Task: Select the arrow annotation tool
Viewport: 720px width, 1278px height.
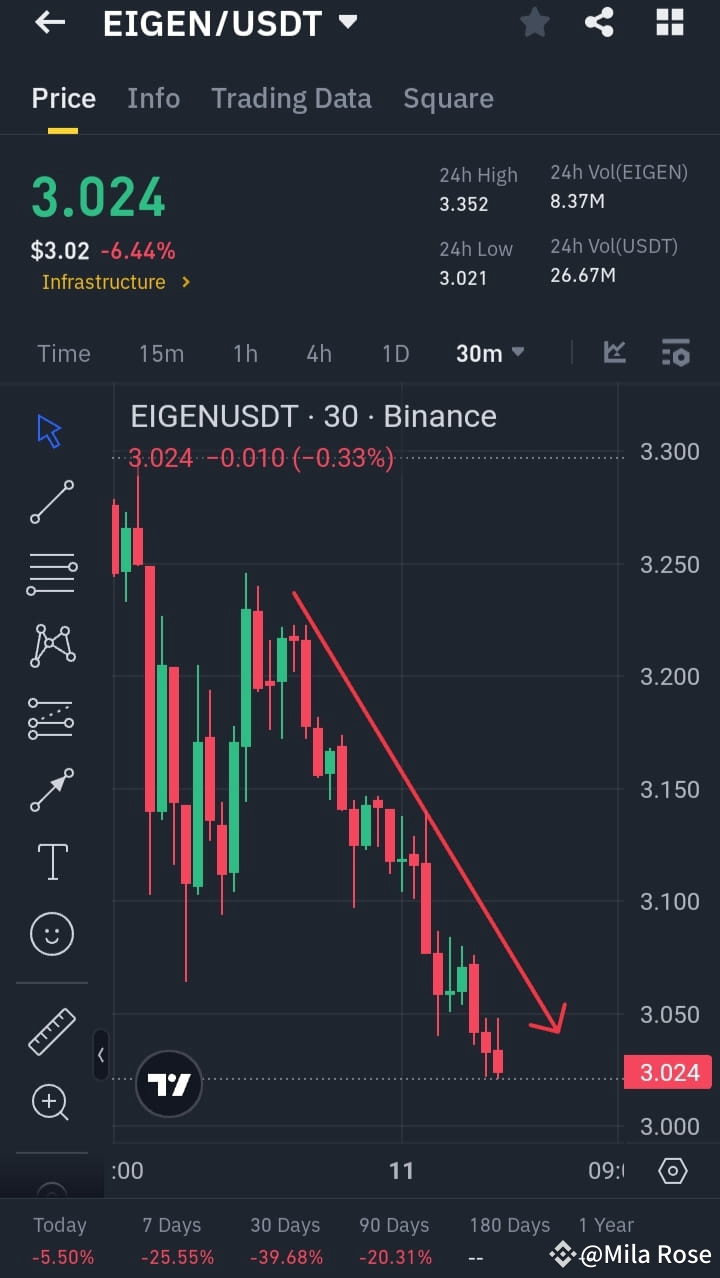Action: point(52,789)
